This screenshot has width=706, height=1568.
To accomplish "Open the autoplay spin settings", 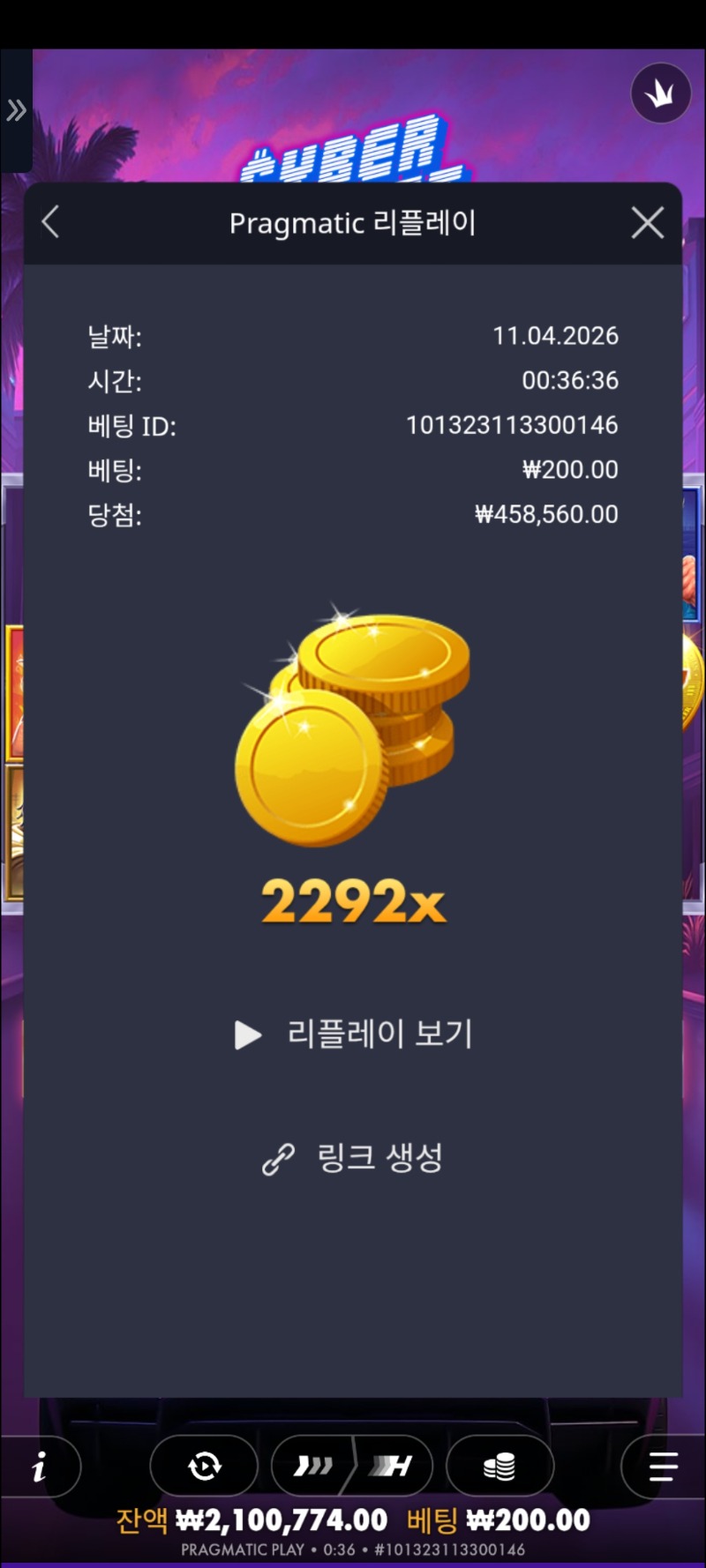I will (205, 1467).
